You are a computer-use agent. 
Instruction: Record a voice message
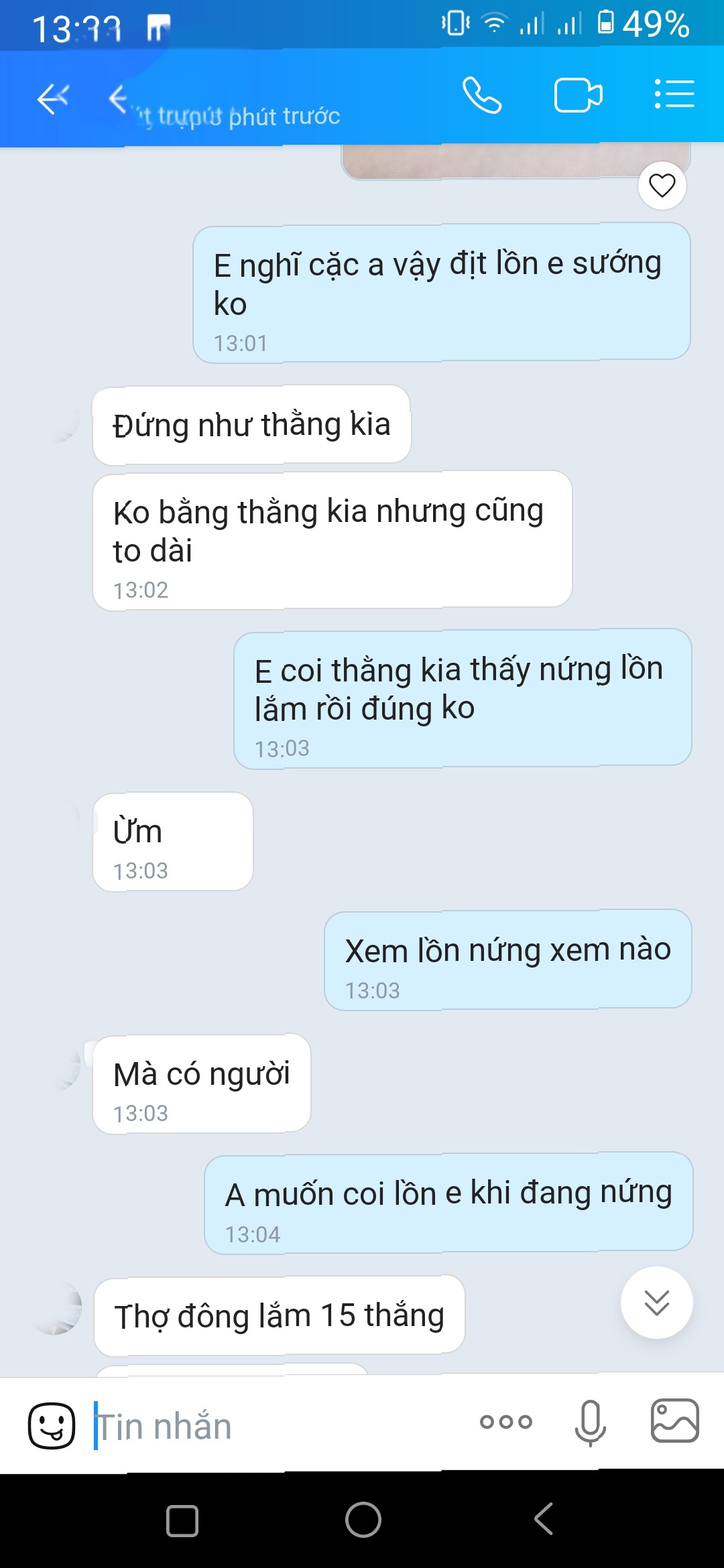click(590, 1423)
